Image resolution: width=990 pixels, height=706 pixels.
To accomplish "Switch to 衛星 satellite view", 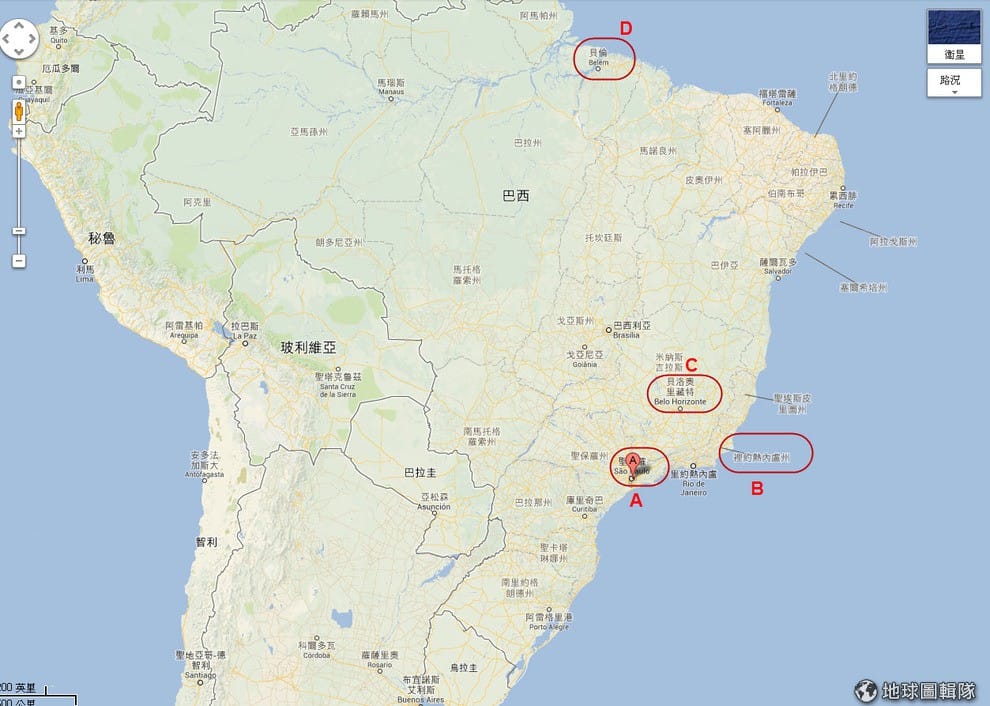I will [954, 36].
